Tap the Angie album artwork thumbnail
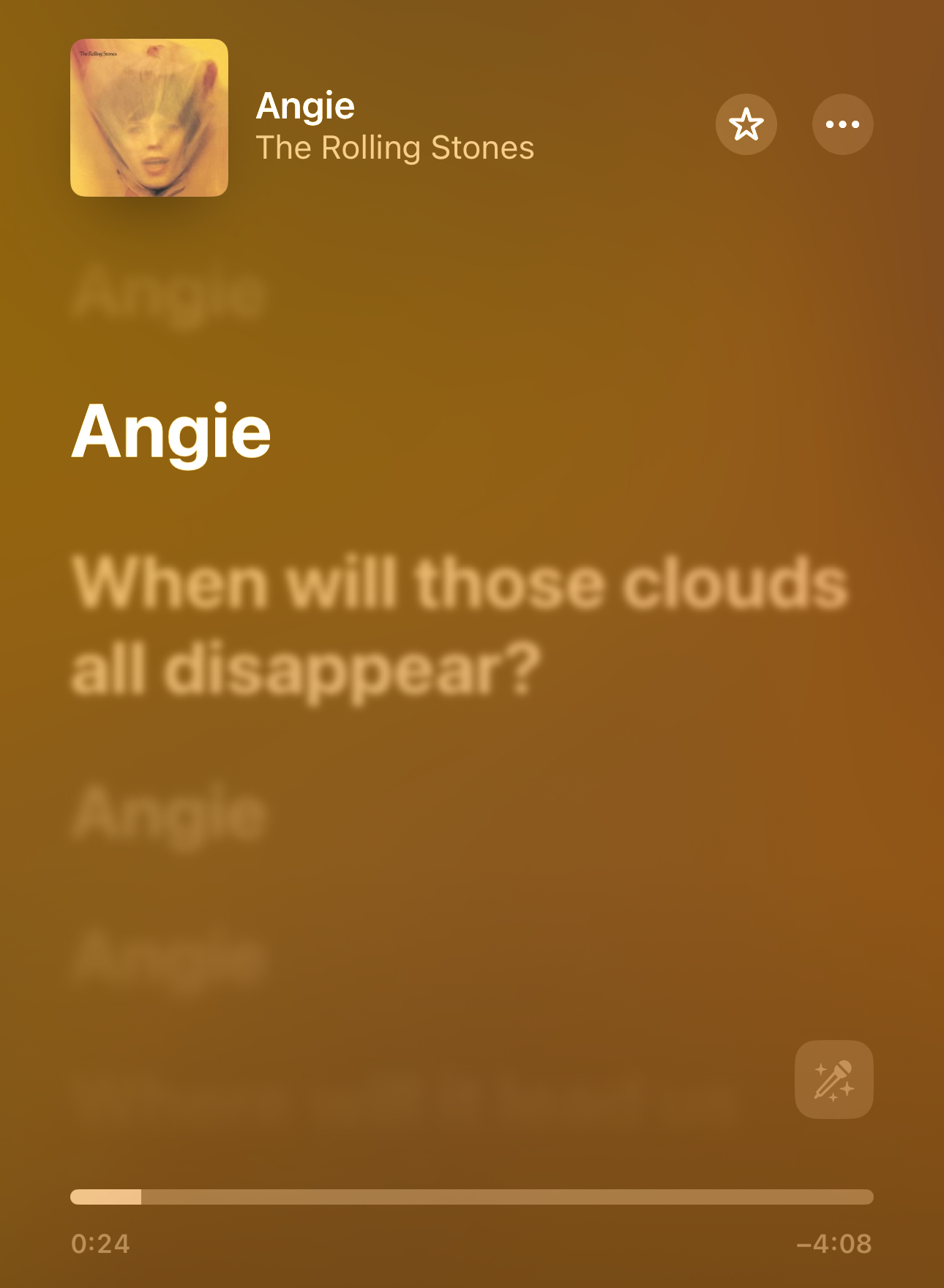The image size is (944, 1288). 149,118
